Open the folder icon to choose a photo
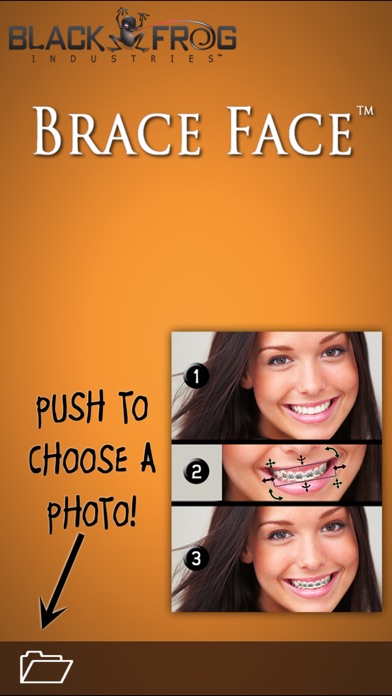 point(46,667)
